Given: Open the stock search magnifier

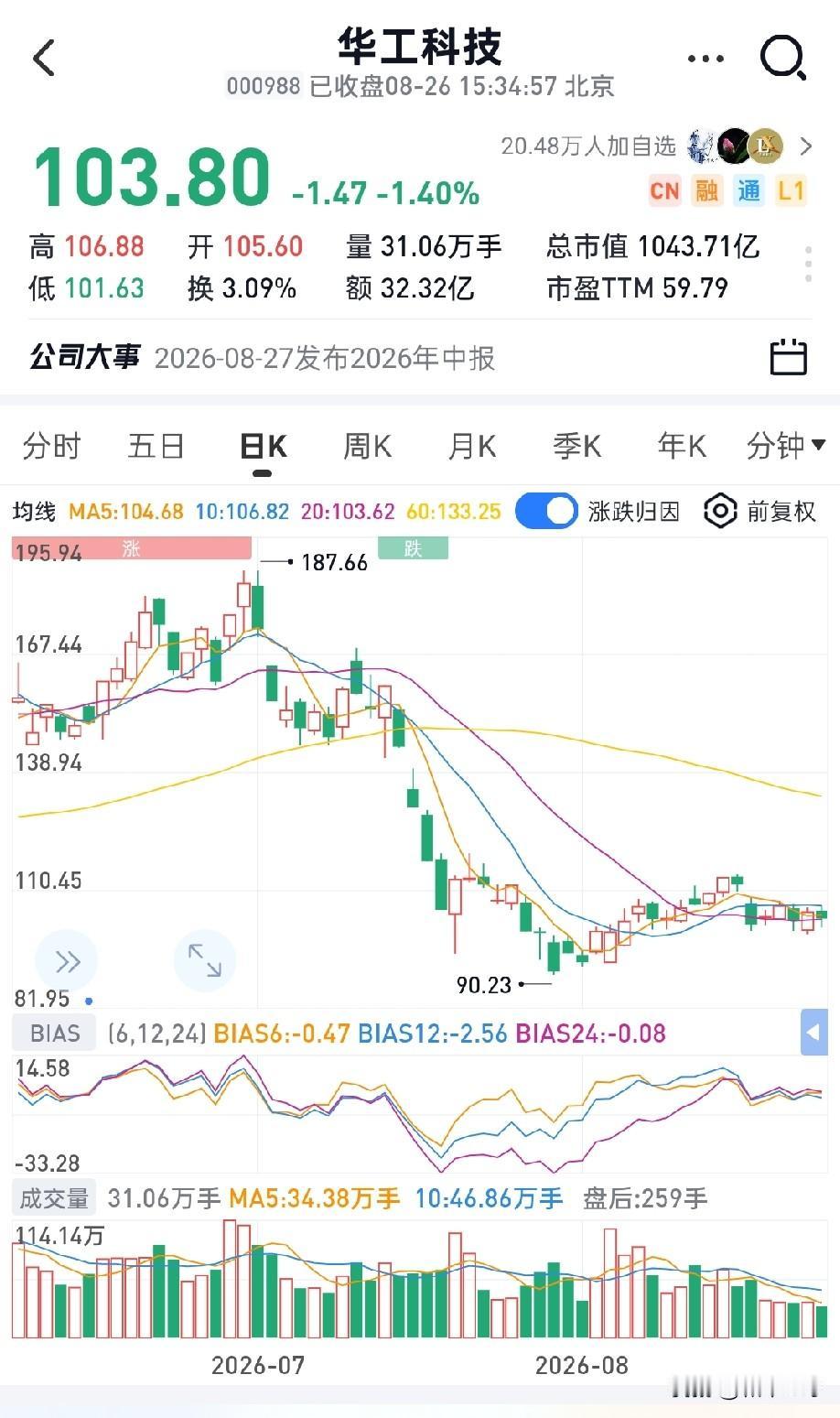Looking at the screenshot, I should [x=783, y=60].
